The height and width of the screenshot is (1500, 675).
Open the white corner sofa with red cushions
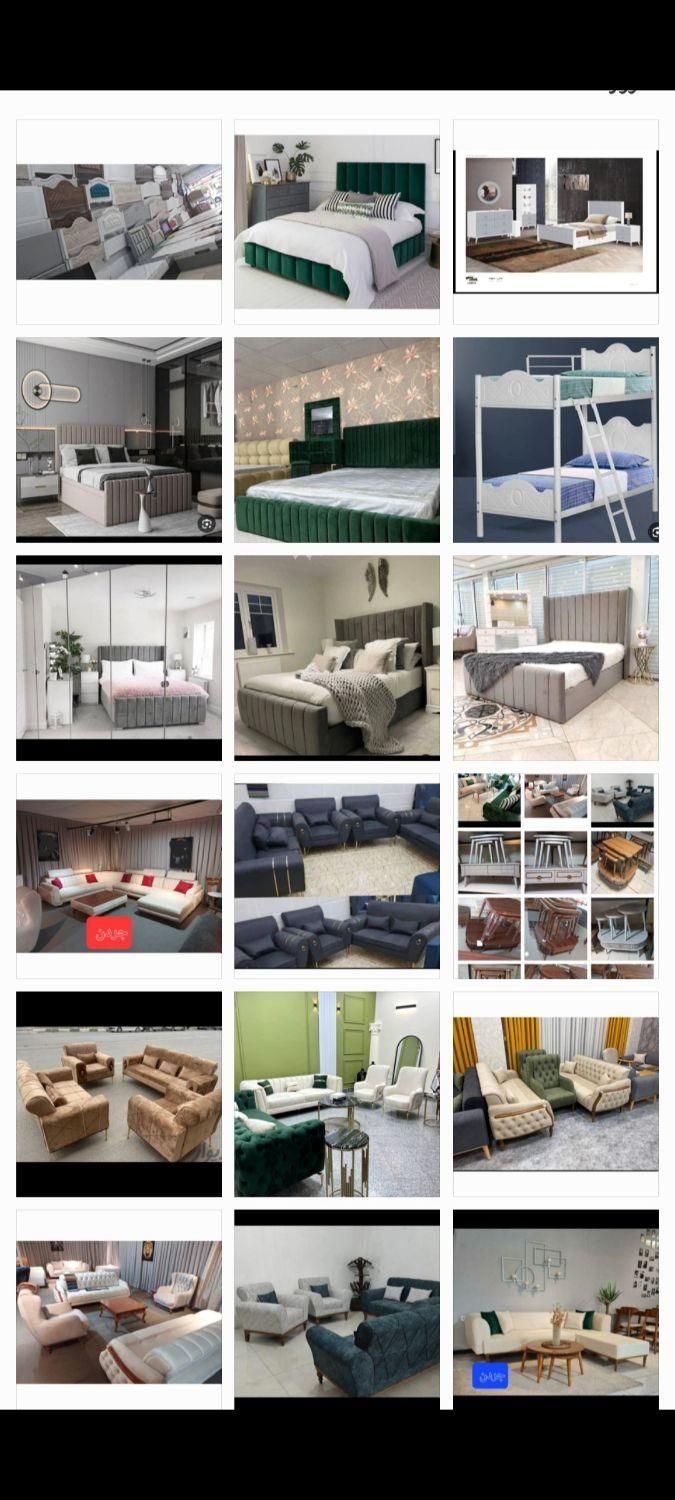point(119,876)
